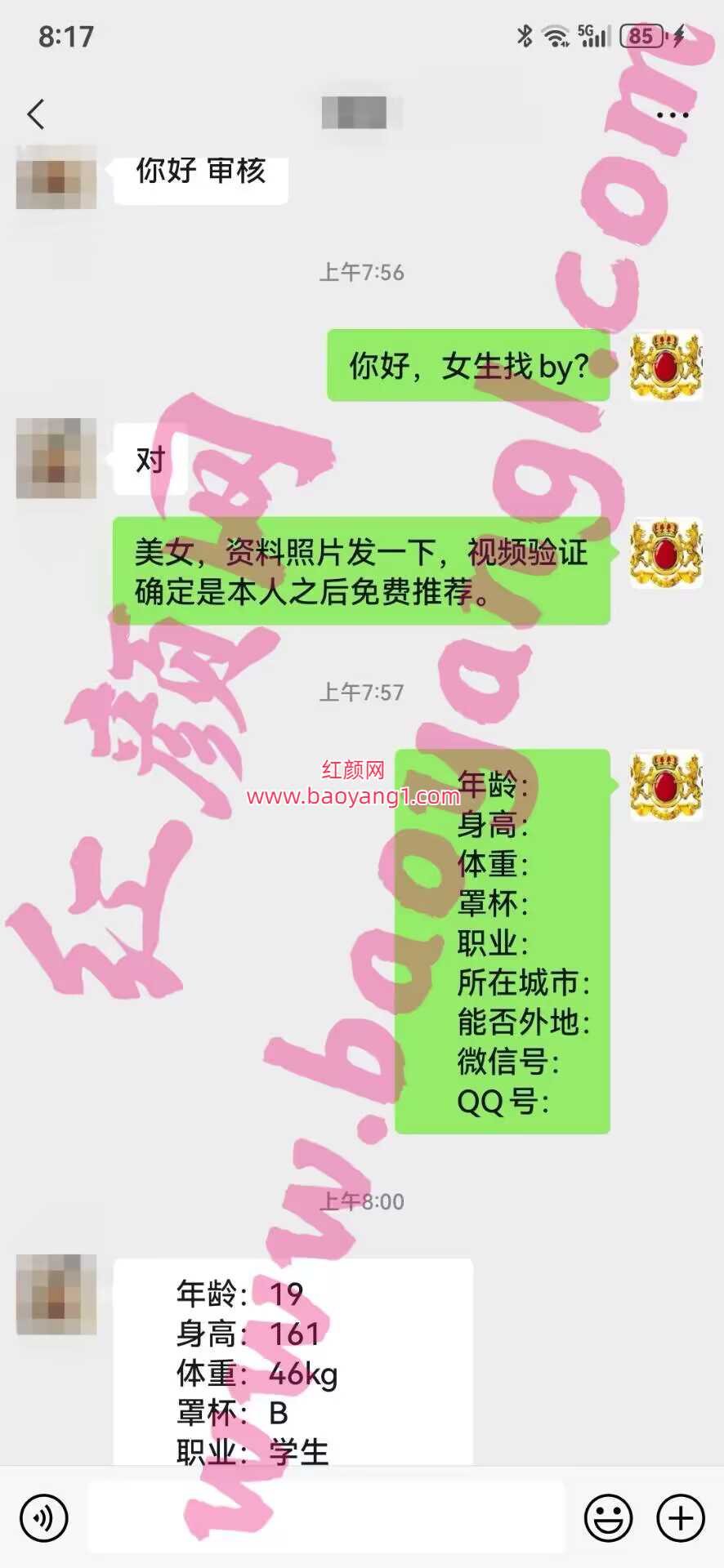This screenshot has width=724, height=1568.
Task: Switch to voice message input
Action: (43, 1518)
